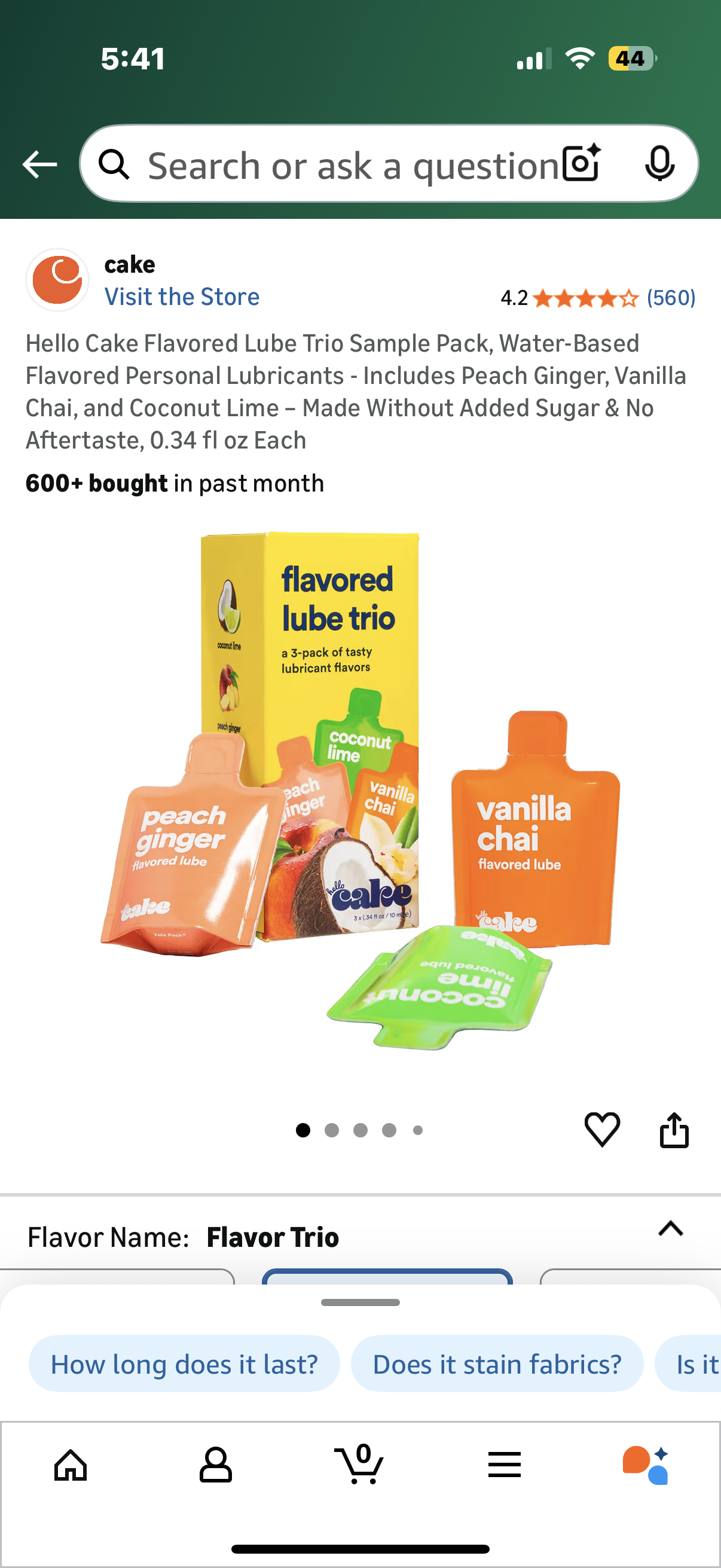View the 560 customer ratings
The width and height of the screenshot is (721, 1568).
pyautogui.click(x=671, y=298)
